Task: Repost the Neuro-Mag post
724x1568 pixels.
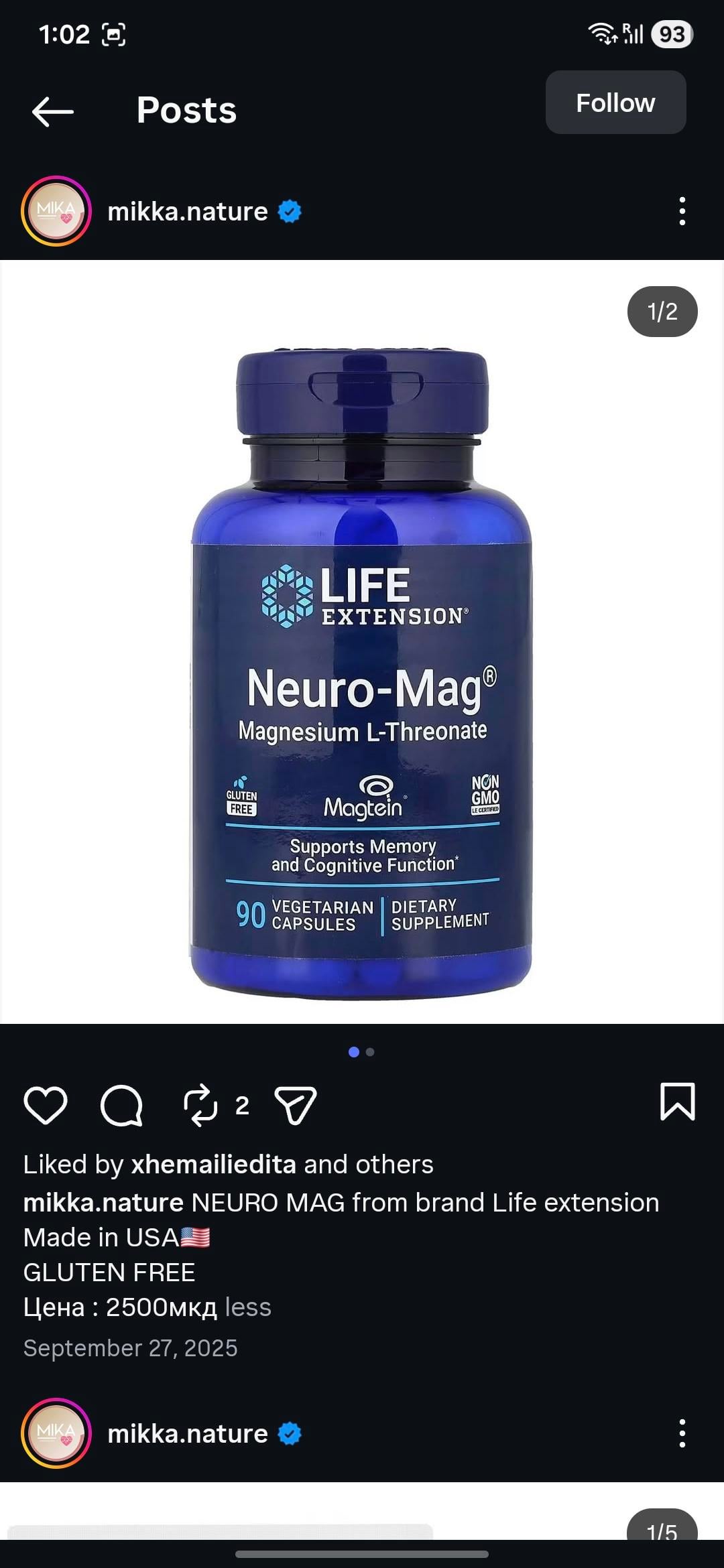Action: (200, 1105)
